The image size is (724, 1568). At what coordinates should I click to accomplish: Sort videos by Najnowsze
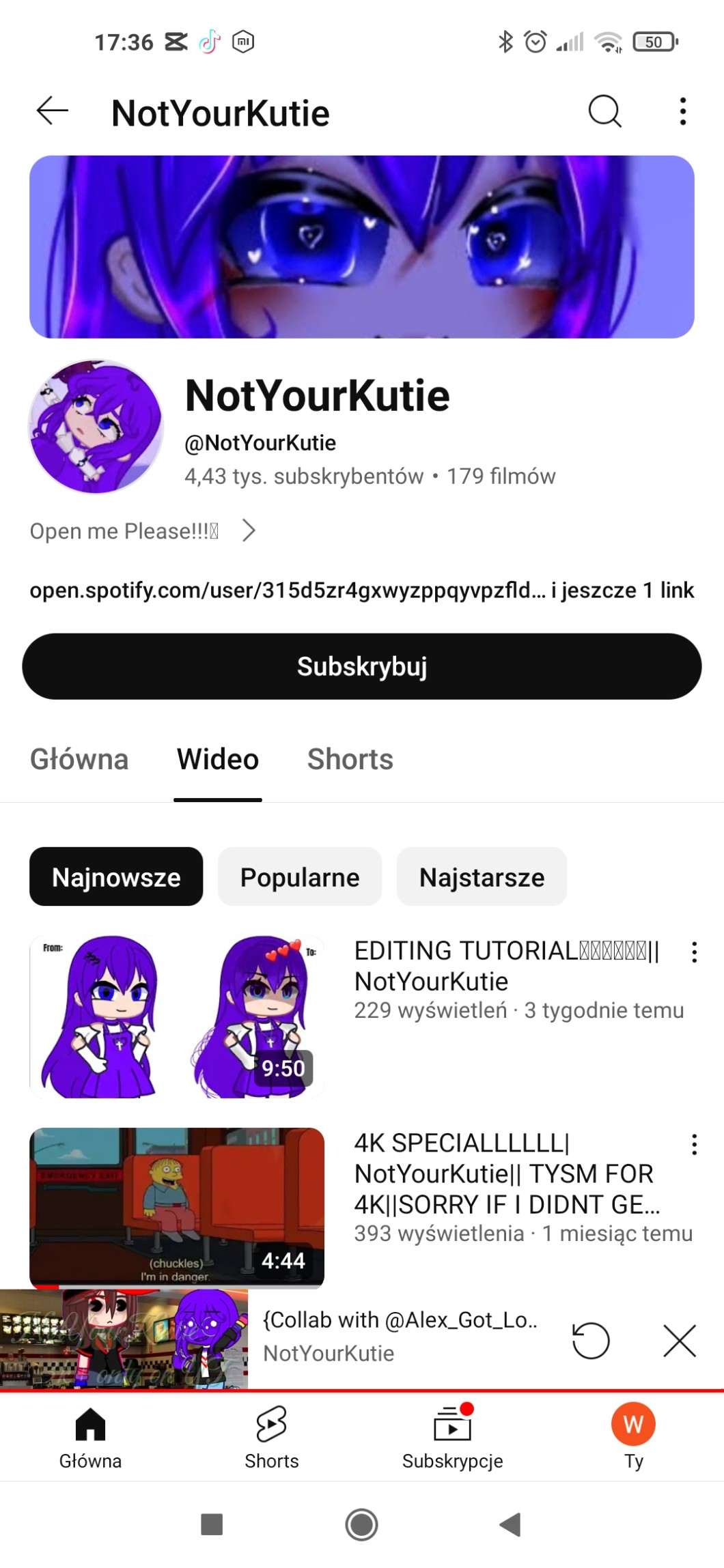tap(116, 877)
